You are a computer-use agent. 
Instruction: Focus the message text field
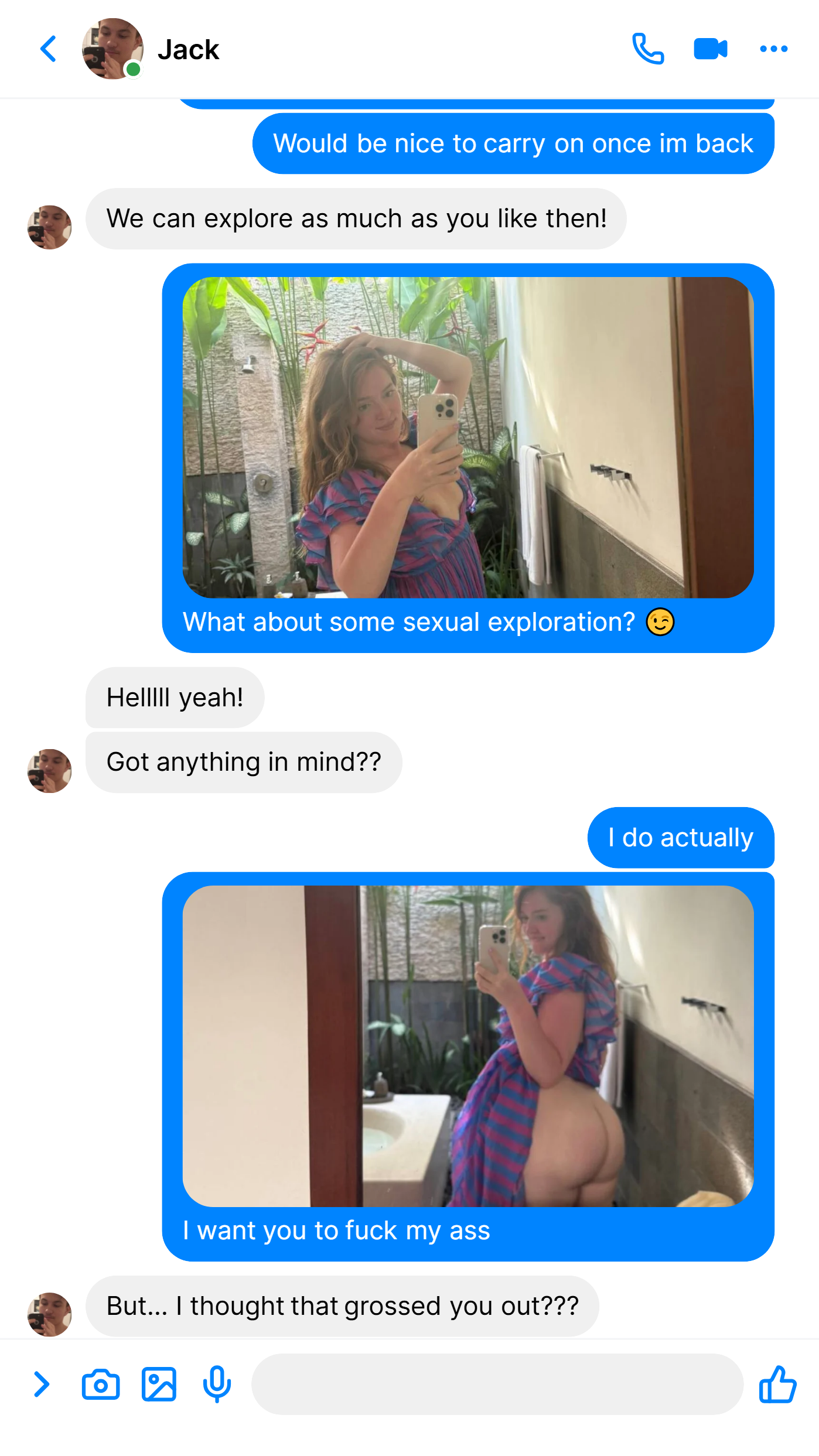click(497, 1384)
